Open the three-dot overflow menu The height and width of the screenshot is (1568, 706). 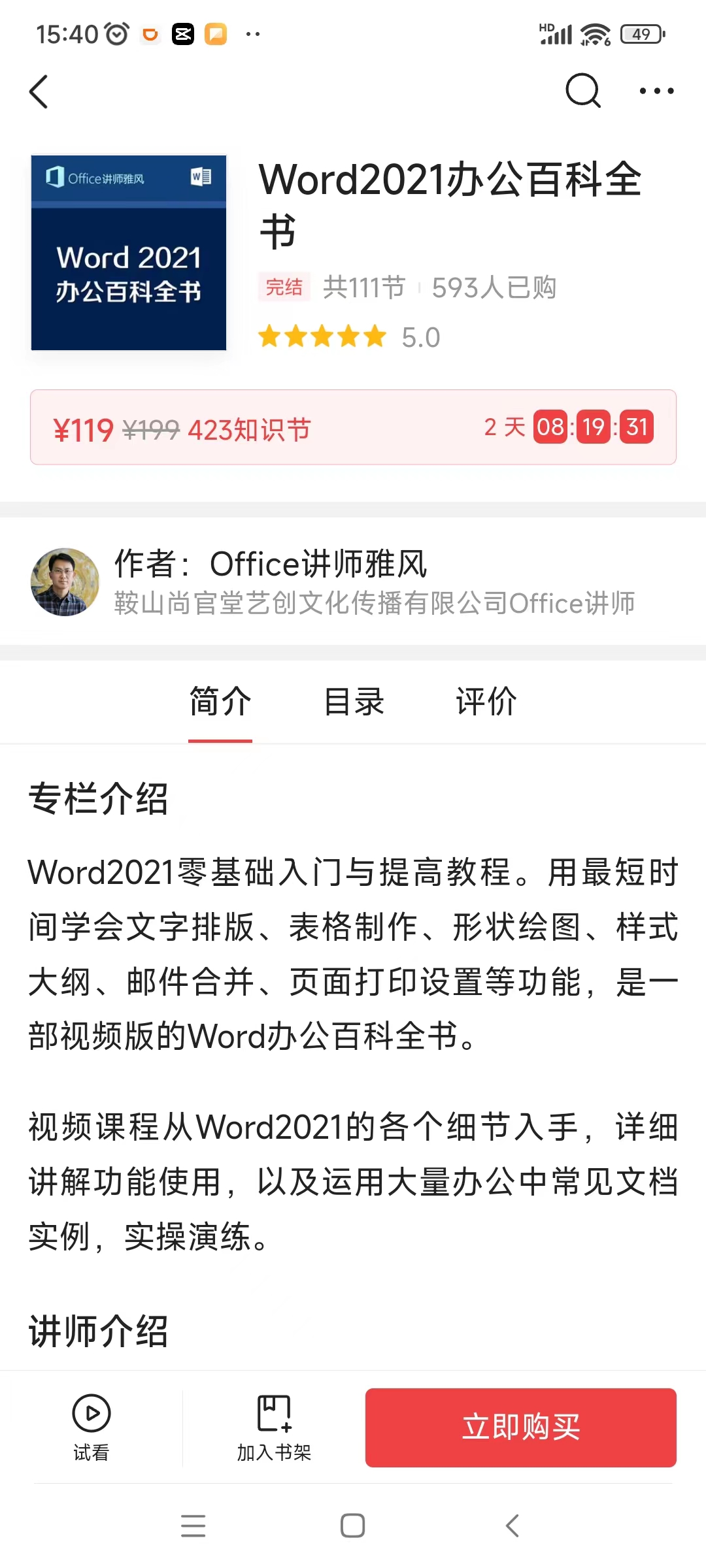(x=656, y=91)
